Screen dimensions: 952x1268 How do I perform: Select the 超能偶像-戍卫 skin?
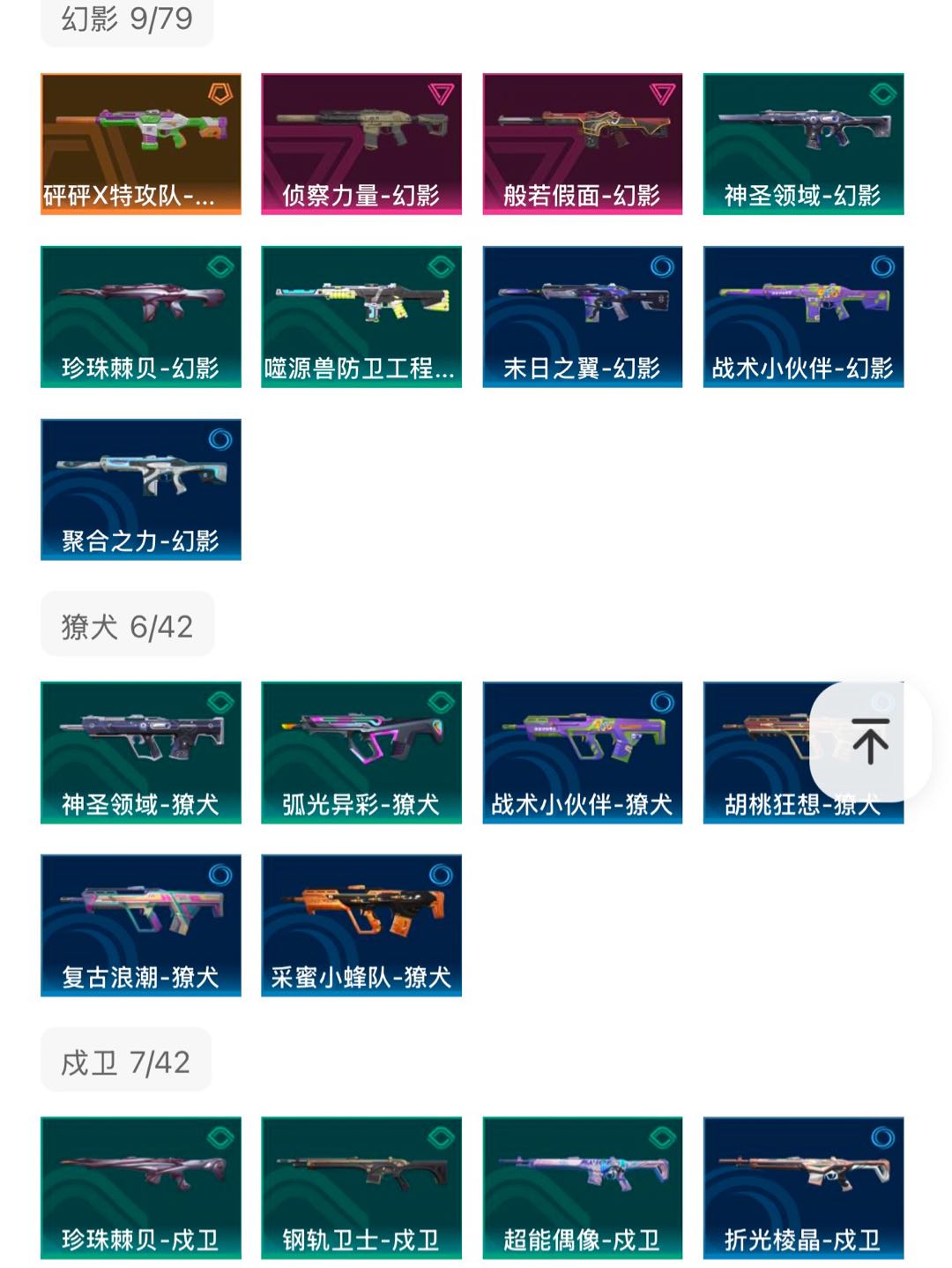click(x=583, y=1188)
